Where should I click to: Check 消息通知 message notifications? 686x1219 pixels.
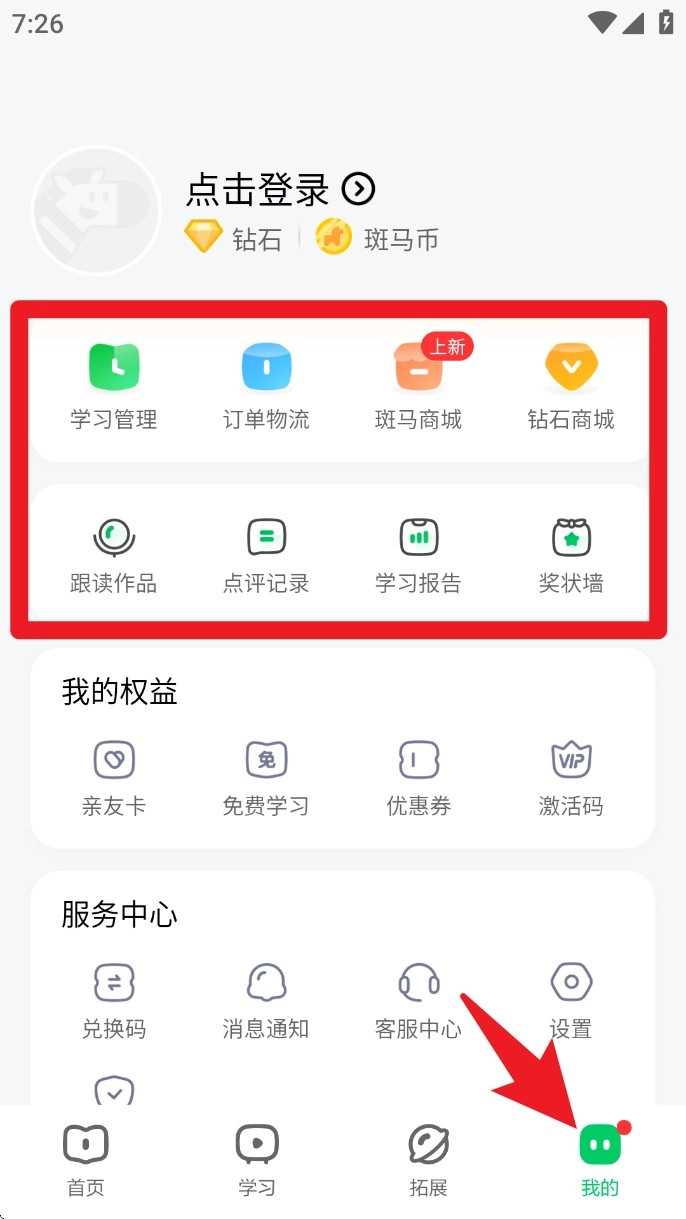coord(266,1000)
